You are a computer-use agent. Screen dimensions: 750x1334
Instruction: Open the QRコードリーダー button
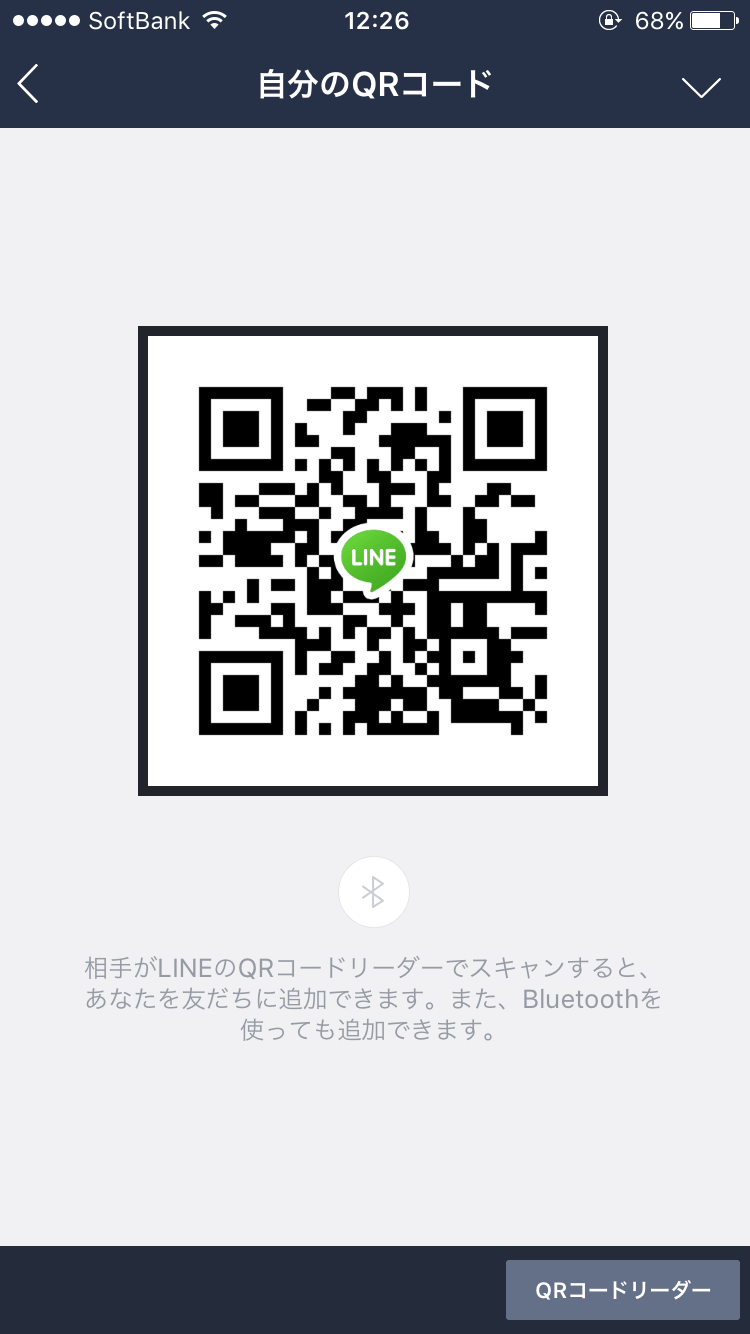[x=622, y=1290]
